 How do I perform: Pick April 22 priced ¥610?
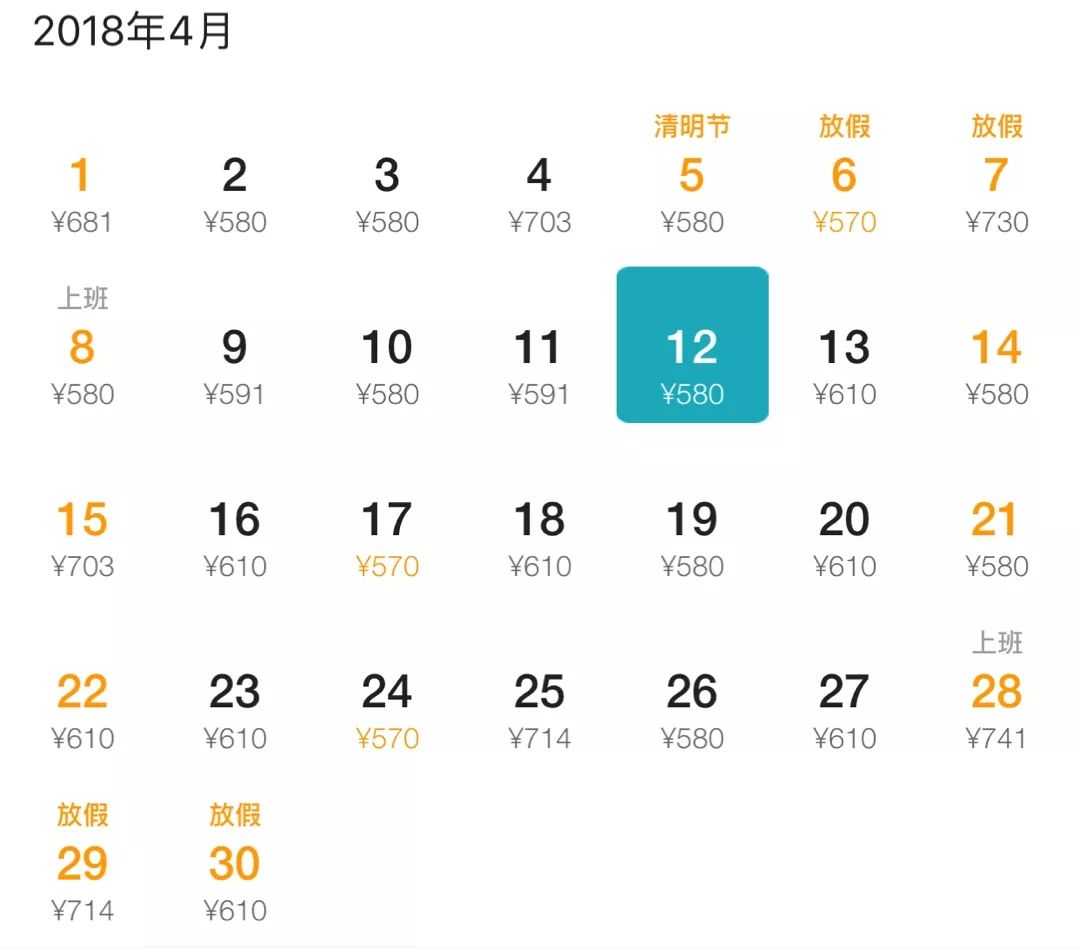click(x=81, y=709)
